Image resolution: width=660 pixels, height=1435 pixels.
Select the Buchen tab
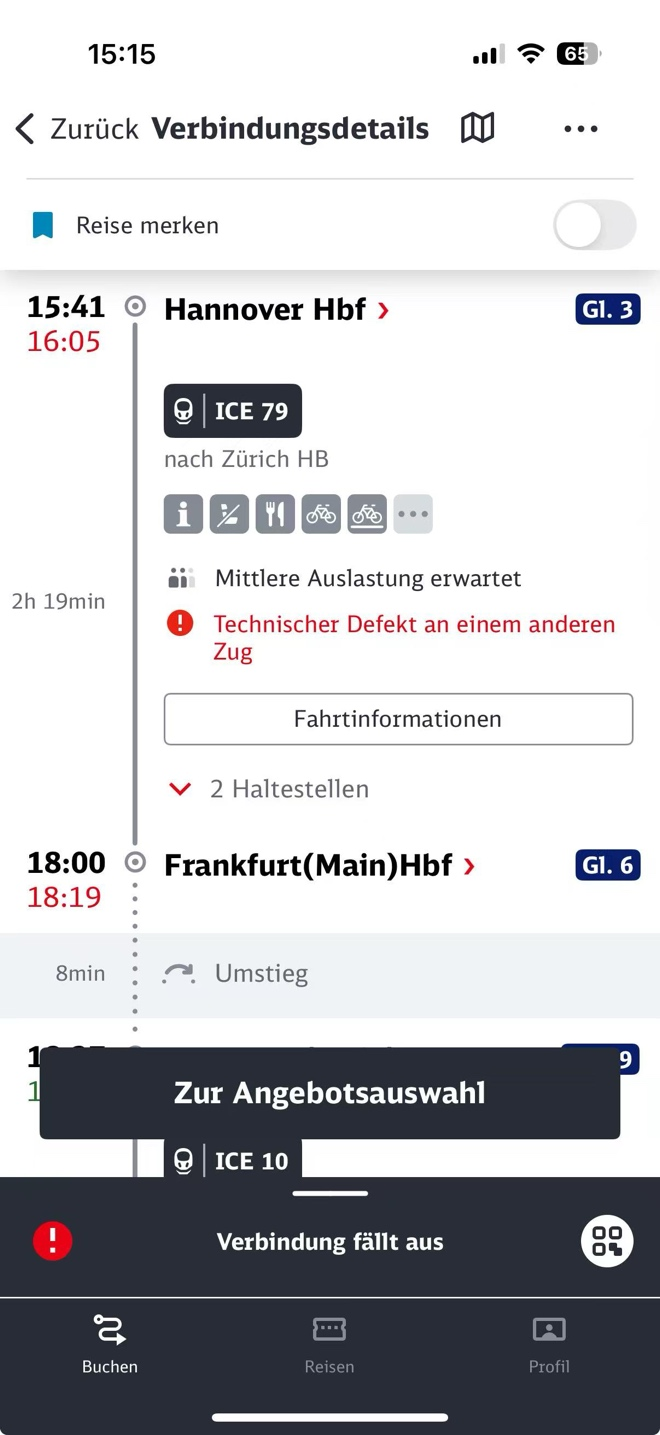110,1344
